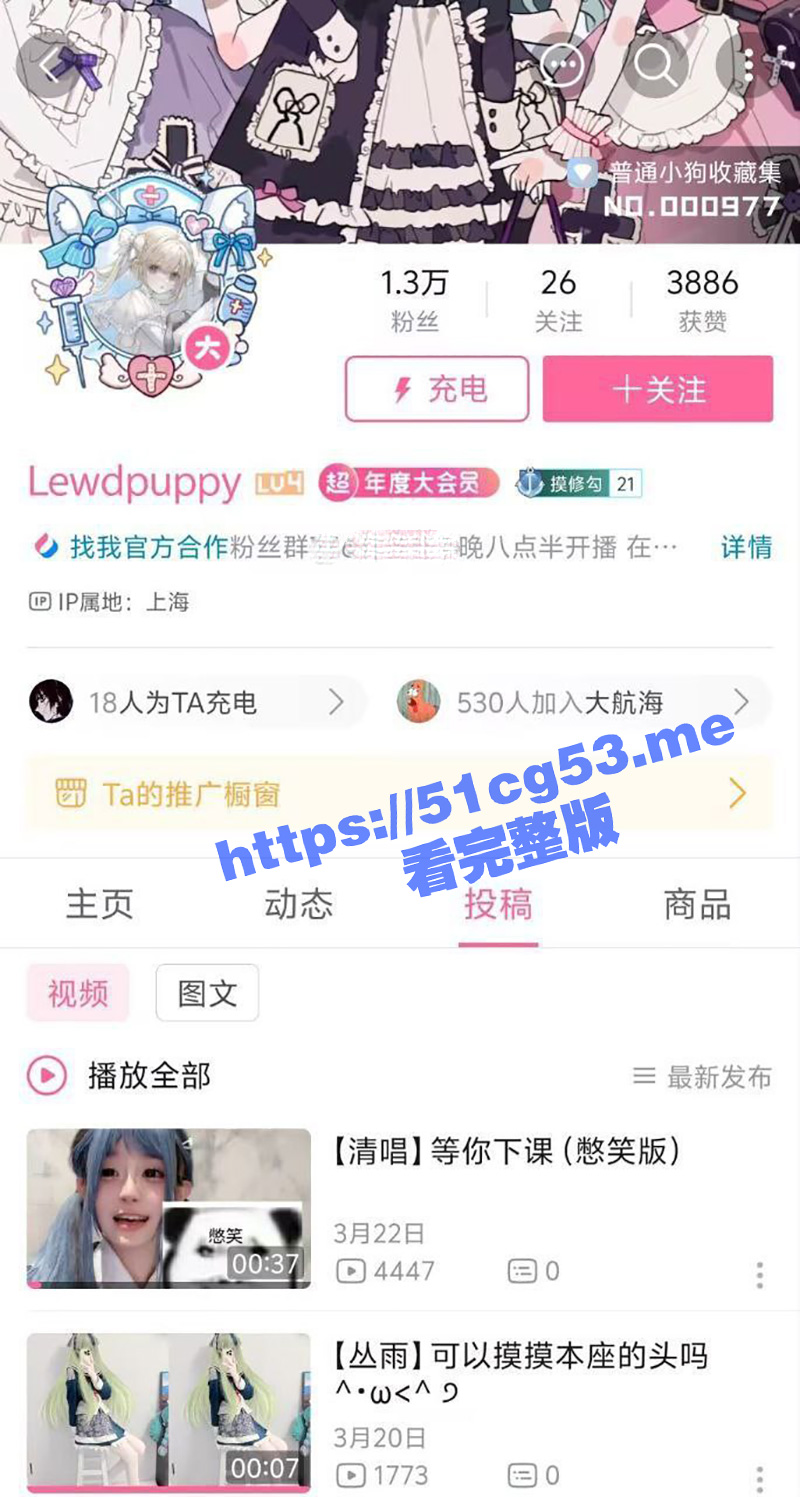Select the 图文 filter chip
800x1497 pixels.
point(207,993)
